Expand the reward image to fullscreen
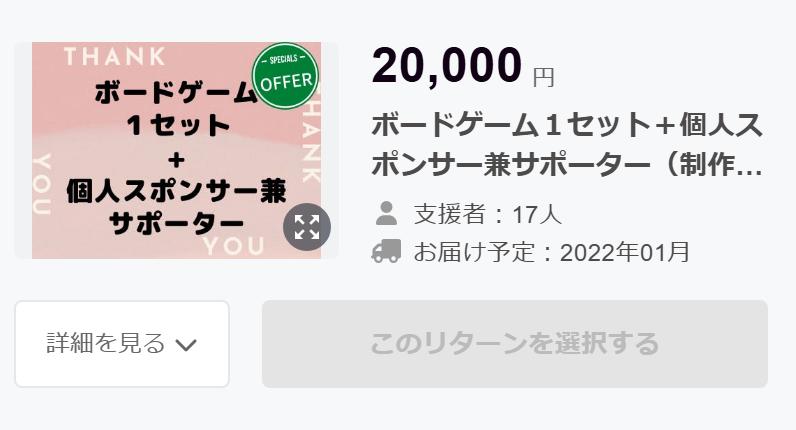 pos(306,227)
